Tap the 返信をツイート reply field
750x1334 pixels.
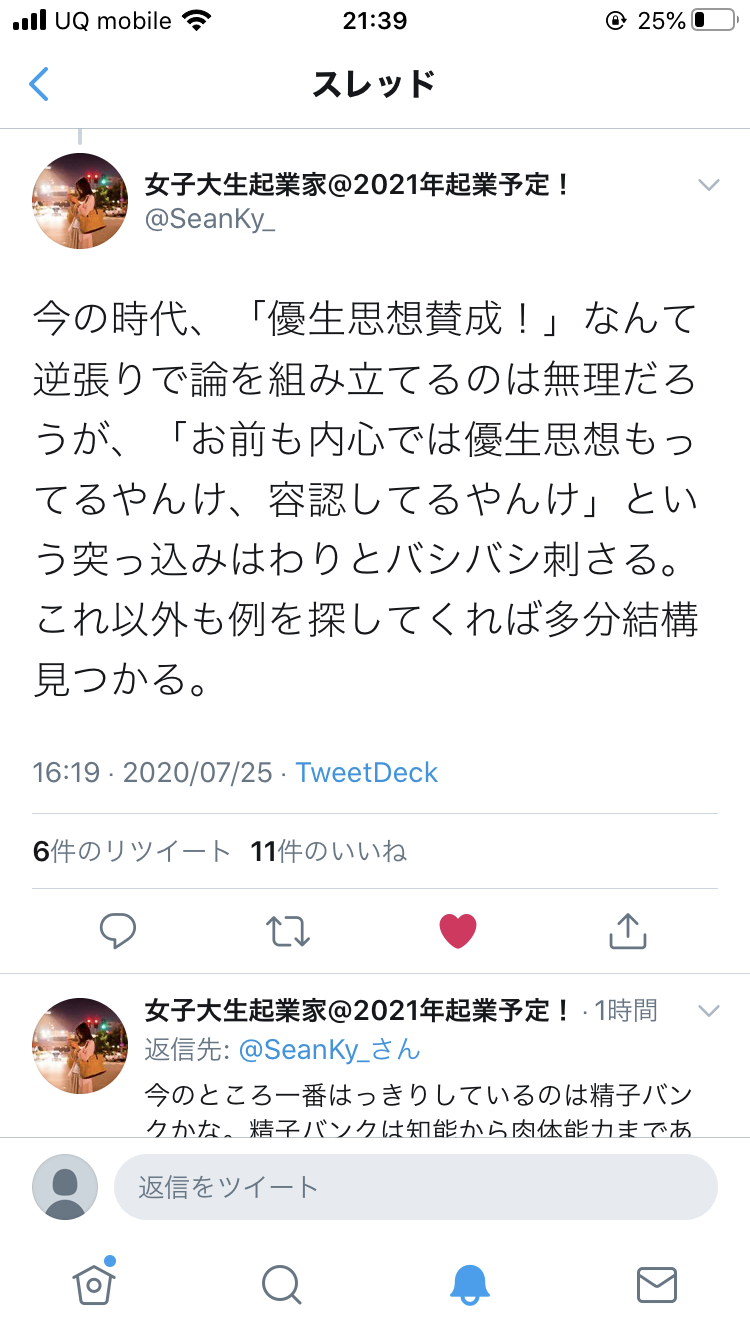(x=416, y=1187)
